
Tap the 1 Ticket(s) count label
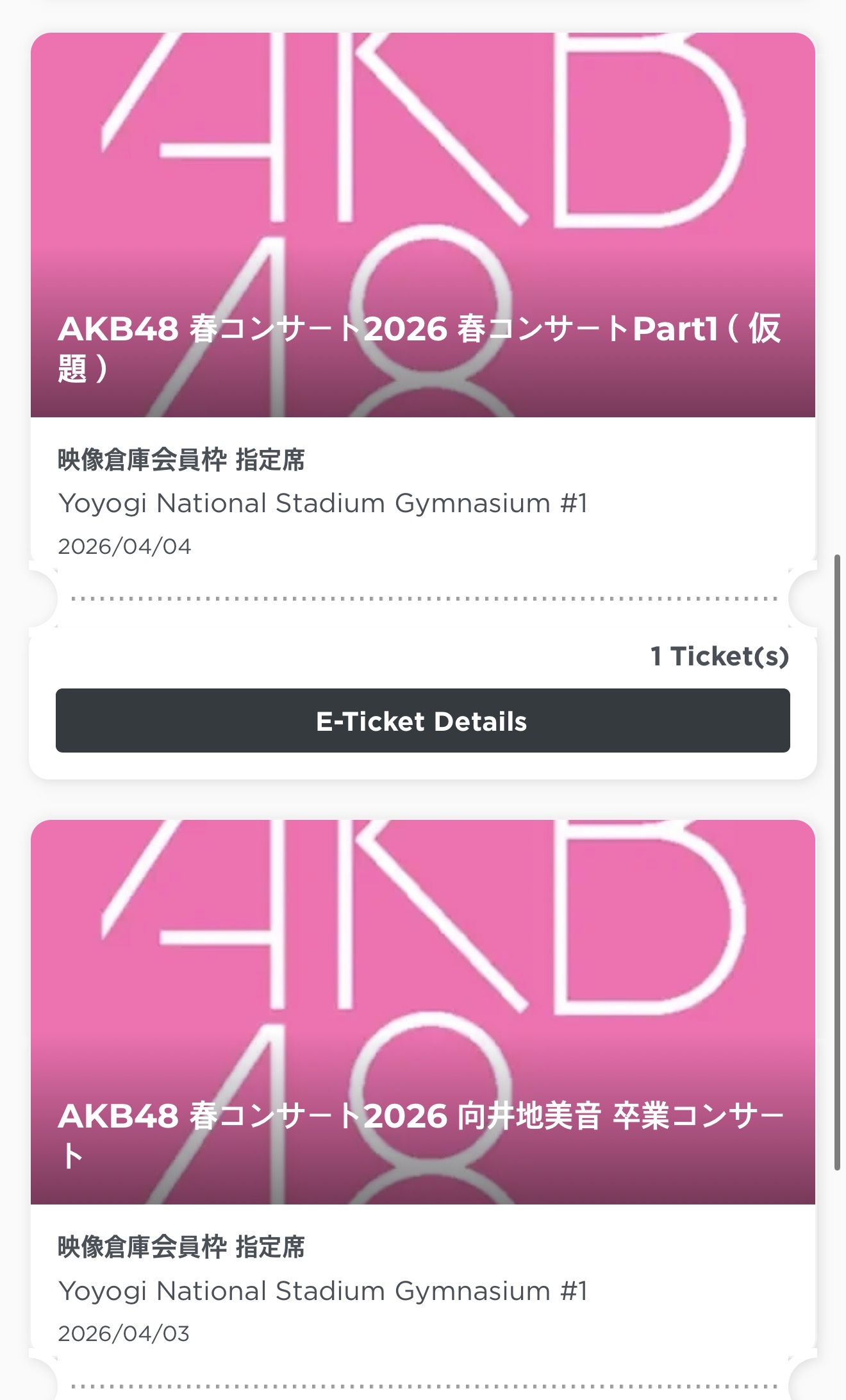click(x=719, y=656)
